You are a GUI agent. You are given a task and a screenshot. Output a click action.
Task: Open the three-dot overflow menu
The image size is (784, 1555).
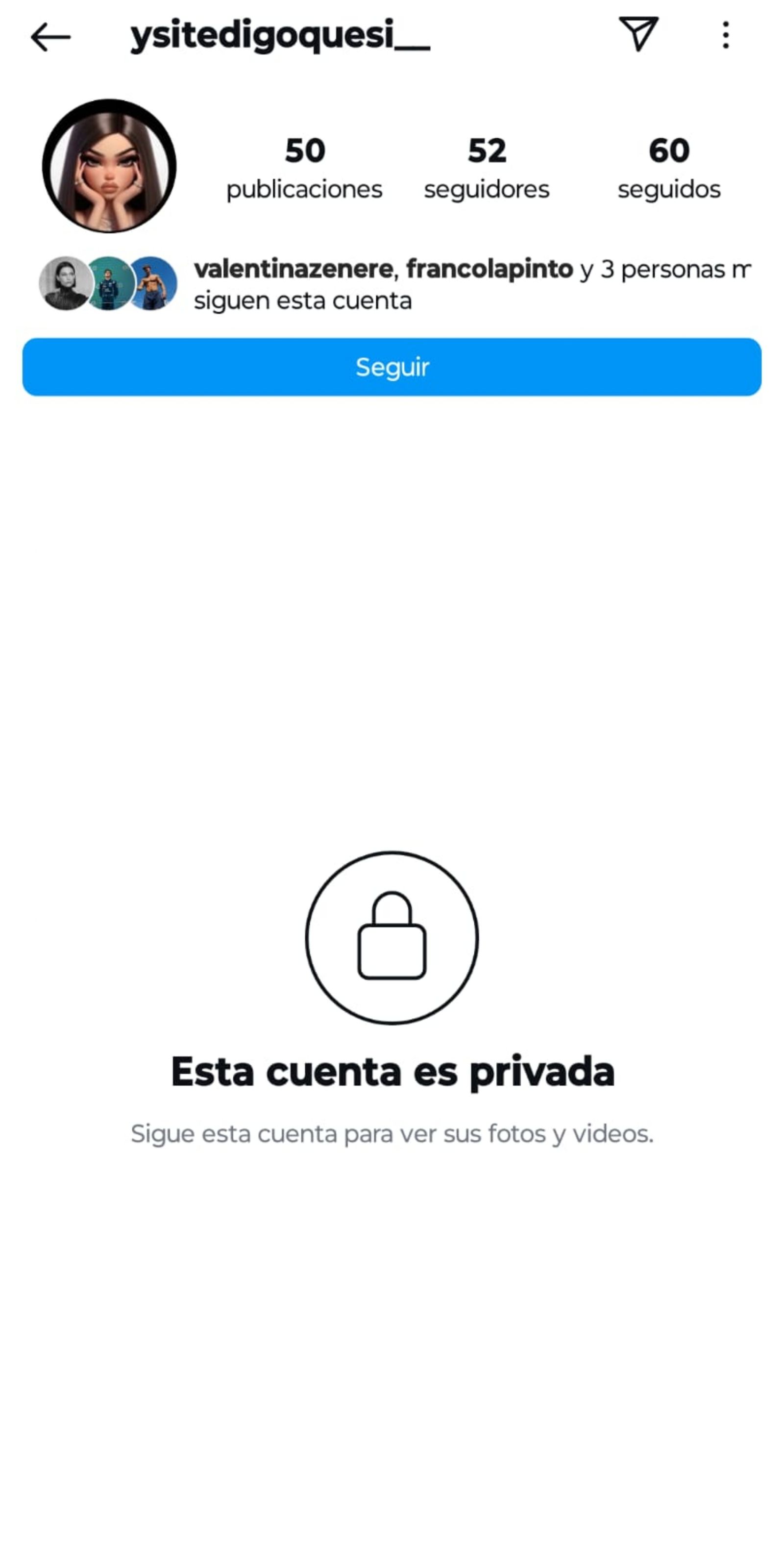pos(726,35)
